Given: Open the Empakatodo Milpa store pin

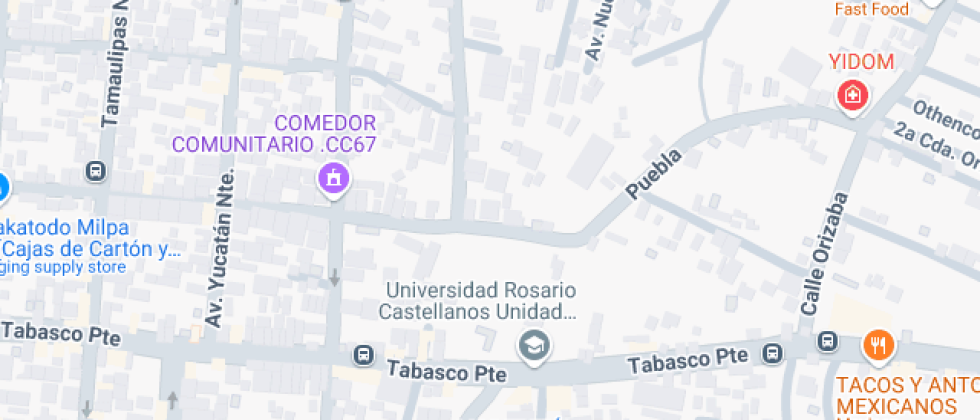Looking at the screenshot, I should (3, 187).
